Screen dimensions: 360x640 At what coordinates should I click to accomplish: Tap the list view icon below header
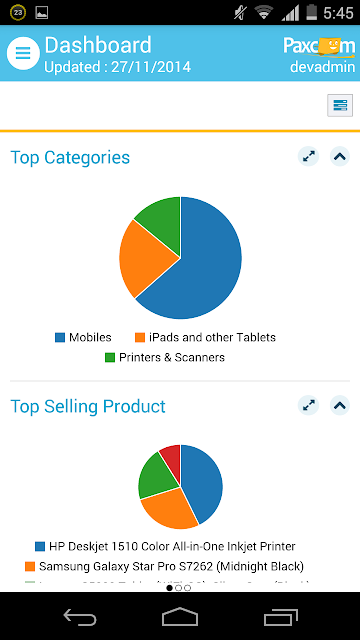click(x=340, y=105)
